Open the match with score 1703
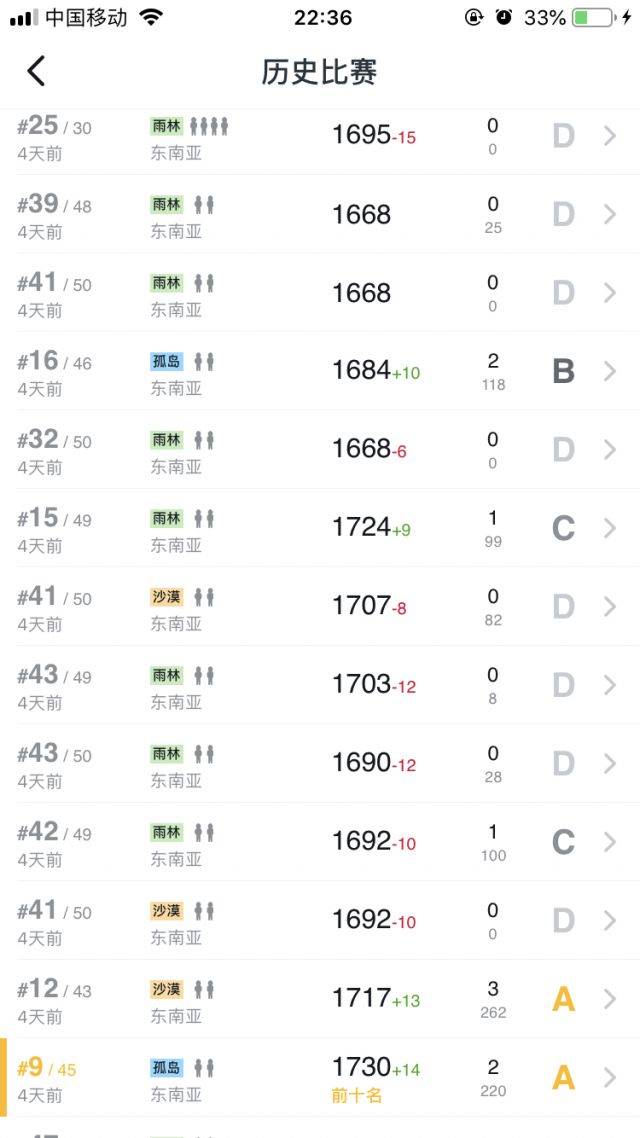Image resolution: width=640 pixels, height=1138 pixels. 320,684
